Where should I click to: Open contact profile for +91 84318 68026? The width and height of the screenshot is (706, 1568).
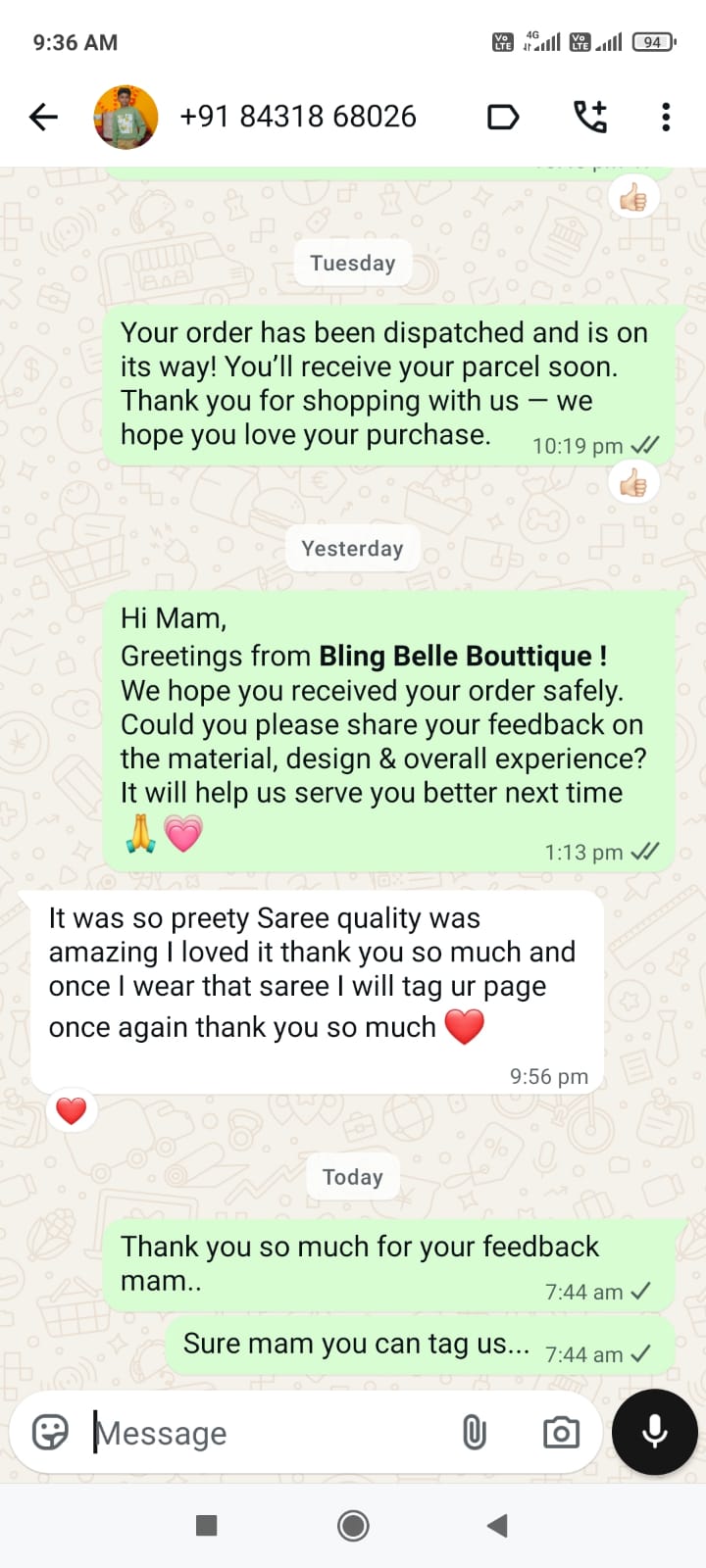(298, 117)
